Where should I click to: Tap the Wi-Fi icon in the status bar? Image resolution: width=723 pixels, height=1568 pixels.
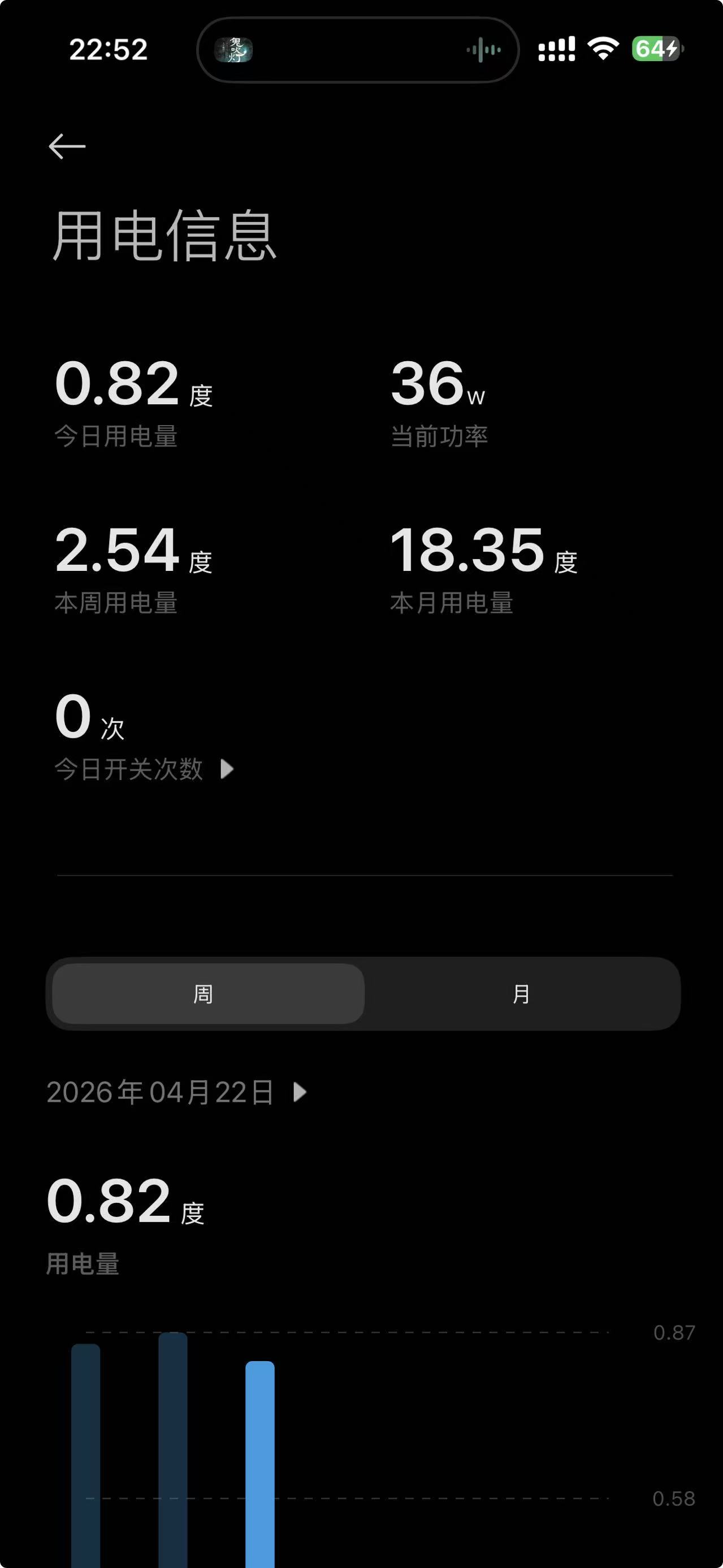[x=603, y=49]
